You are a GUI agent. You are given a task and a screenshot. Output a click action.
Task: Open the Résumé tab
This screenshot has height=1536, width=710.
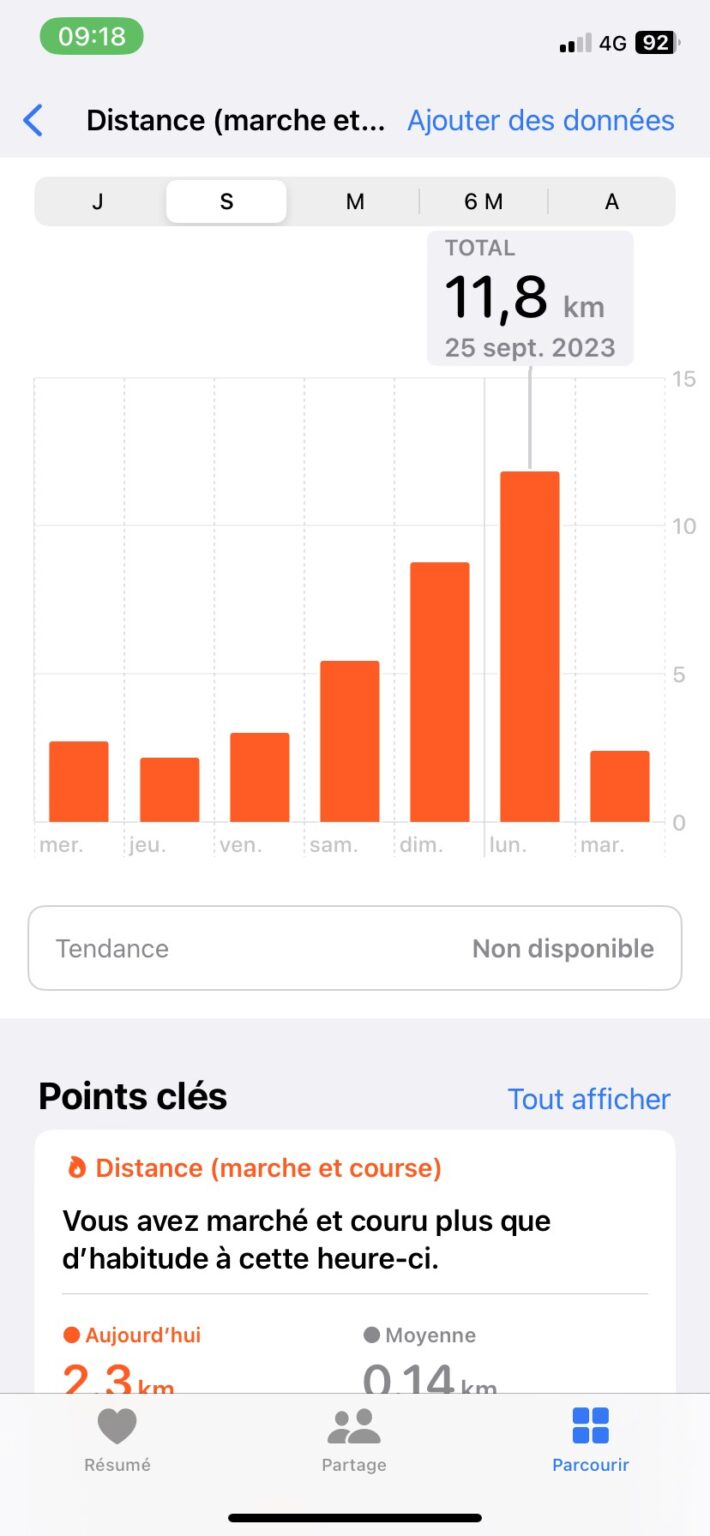point(117,1441)
